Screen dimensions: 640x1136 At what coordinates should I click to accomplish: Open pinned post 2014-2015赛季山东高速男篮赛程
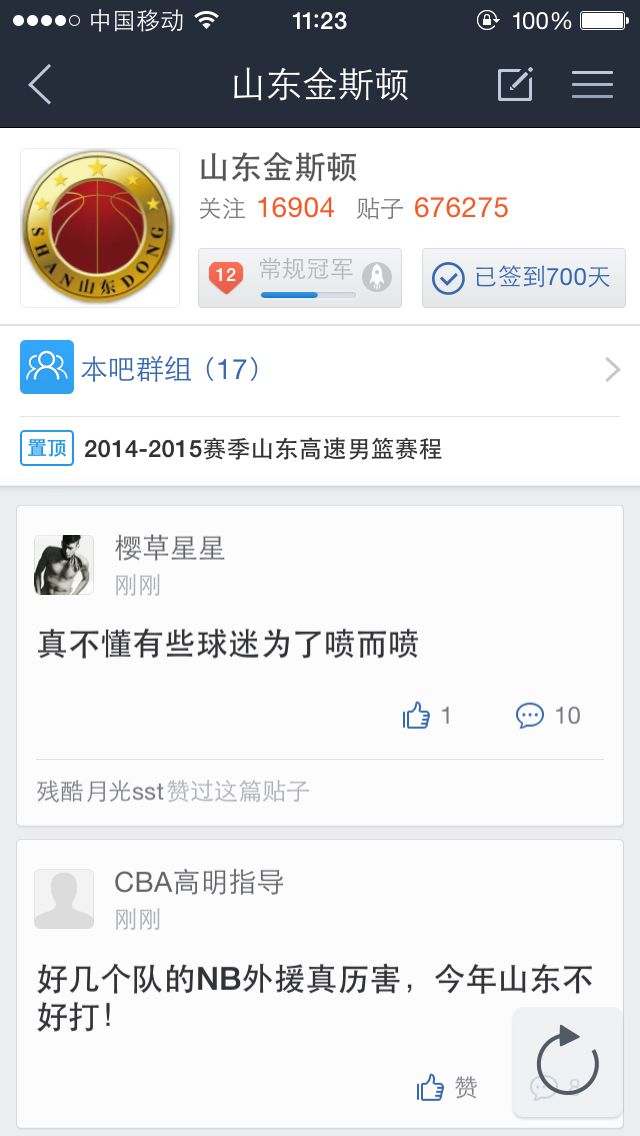(262, 449)
